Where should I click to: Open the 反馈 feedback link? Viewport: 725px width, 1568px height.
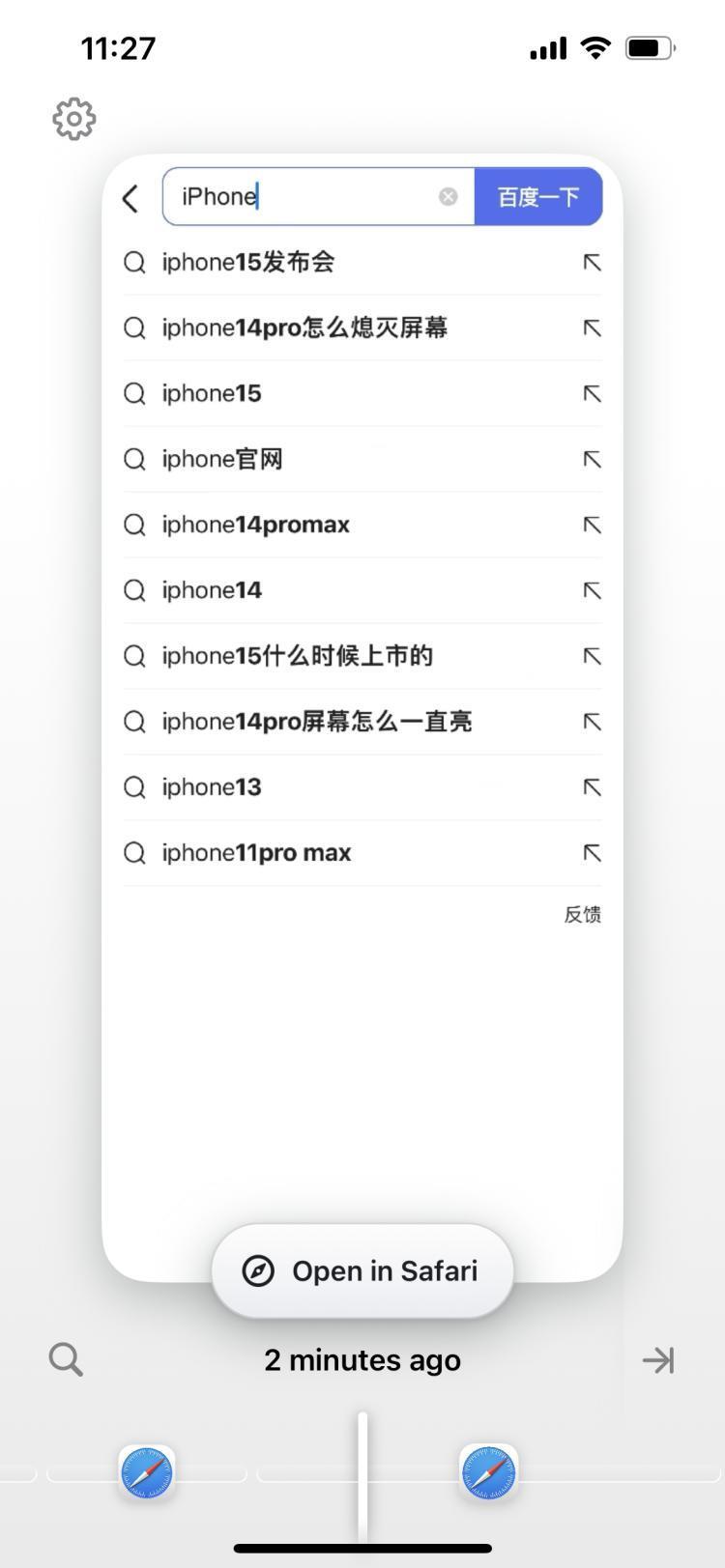582,914
